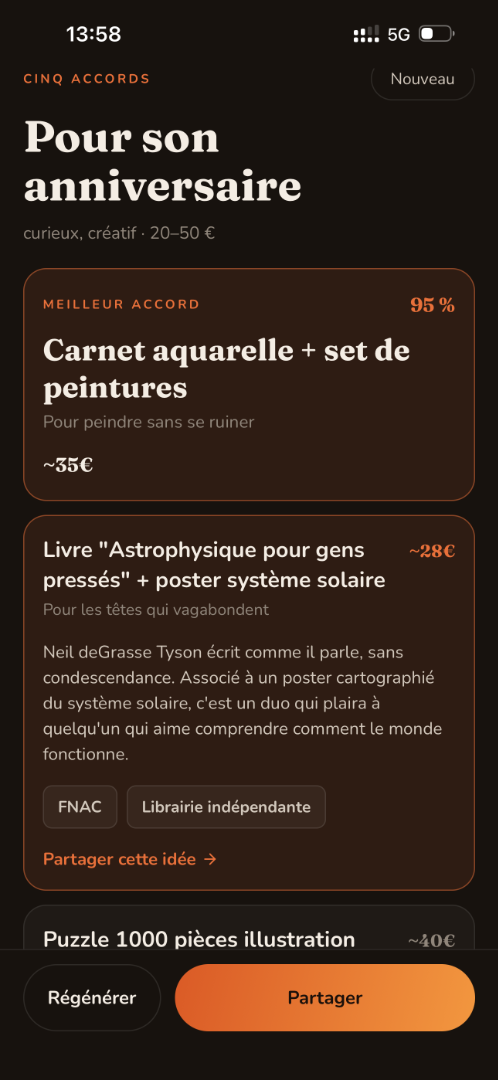Choose the Librairie indépendante chip
The height and width of the screenshot is (1080, 498).
point(226,807)
